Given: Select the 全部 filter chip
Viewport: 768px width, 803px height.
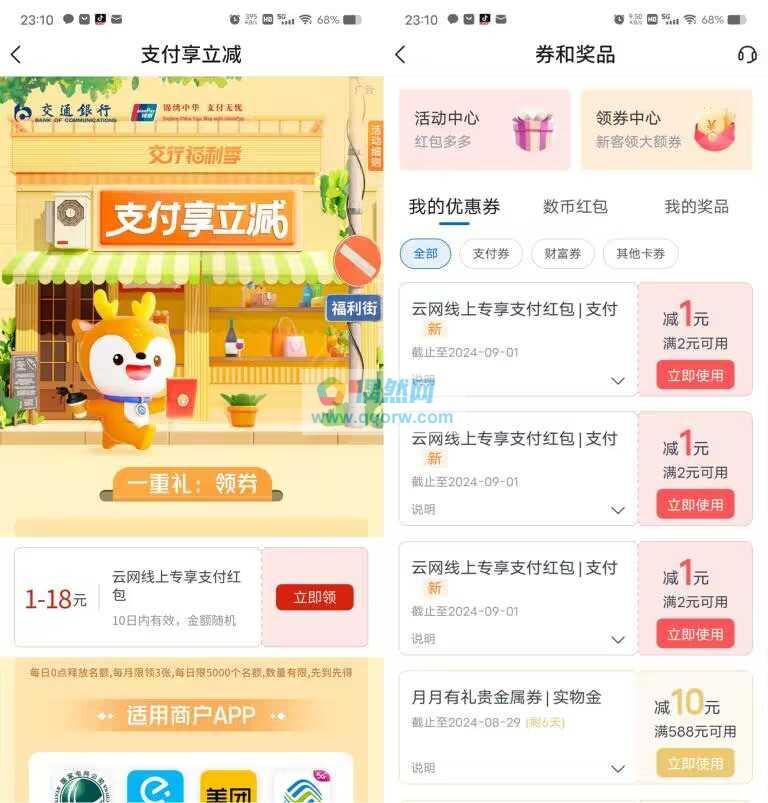Looking at the screenshot, I should pos(425,254).
